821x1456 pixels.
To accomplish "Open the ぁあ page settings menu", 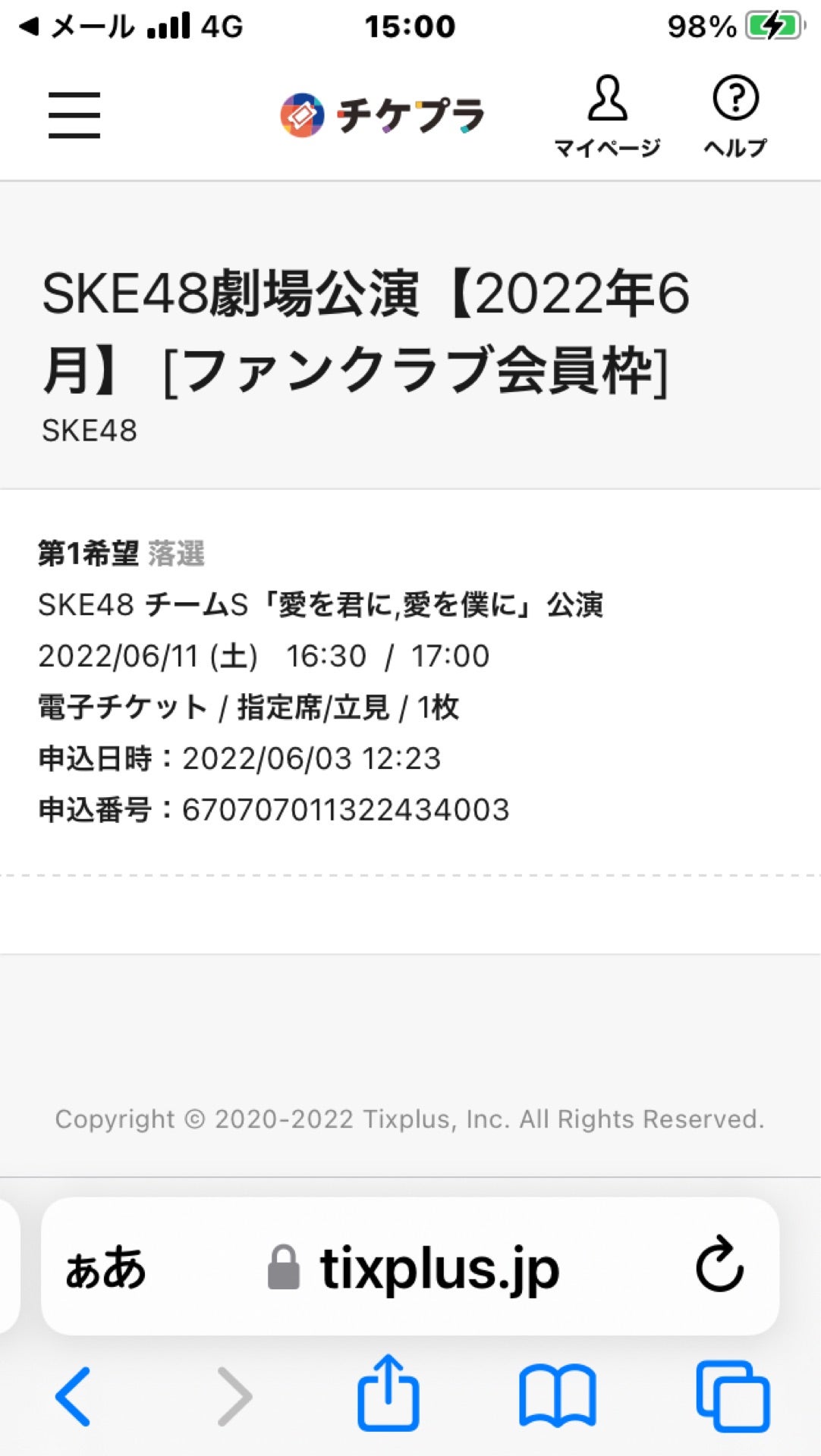I will 105,1268.
